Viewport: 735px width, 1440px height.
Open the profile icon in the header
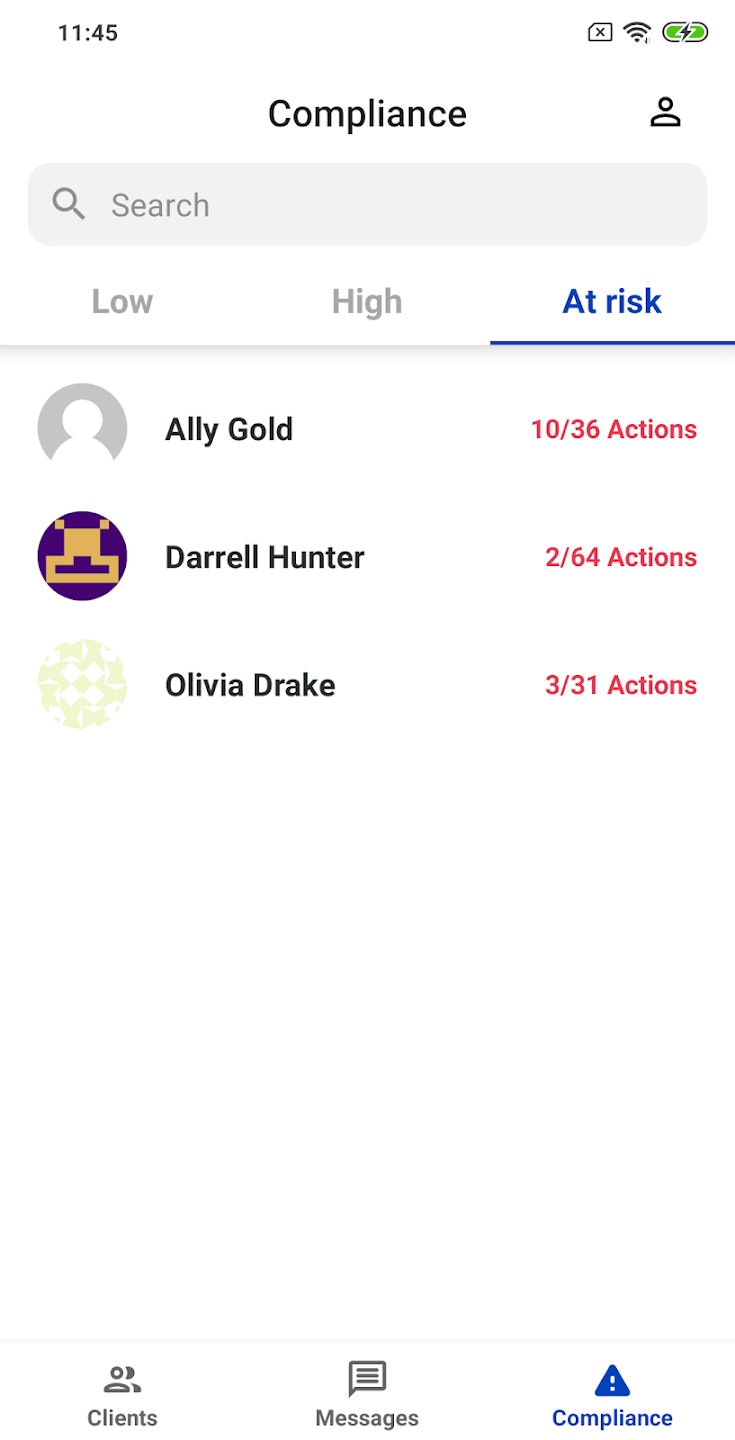point(665,112)
